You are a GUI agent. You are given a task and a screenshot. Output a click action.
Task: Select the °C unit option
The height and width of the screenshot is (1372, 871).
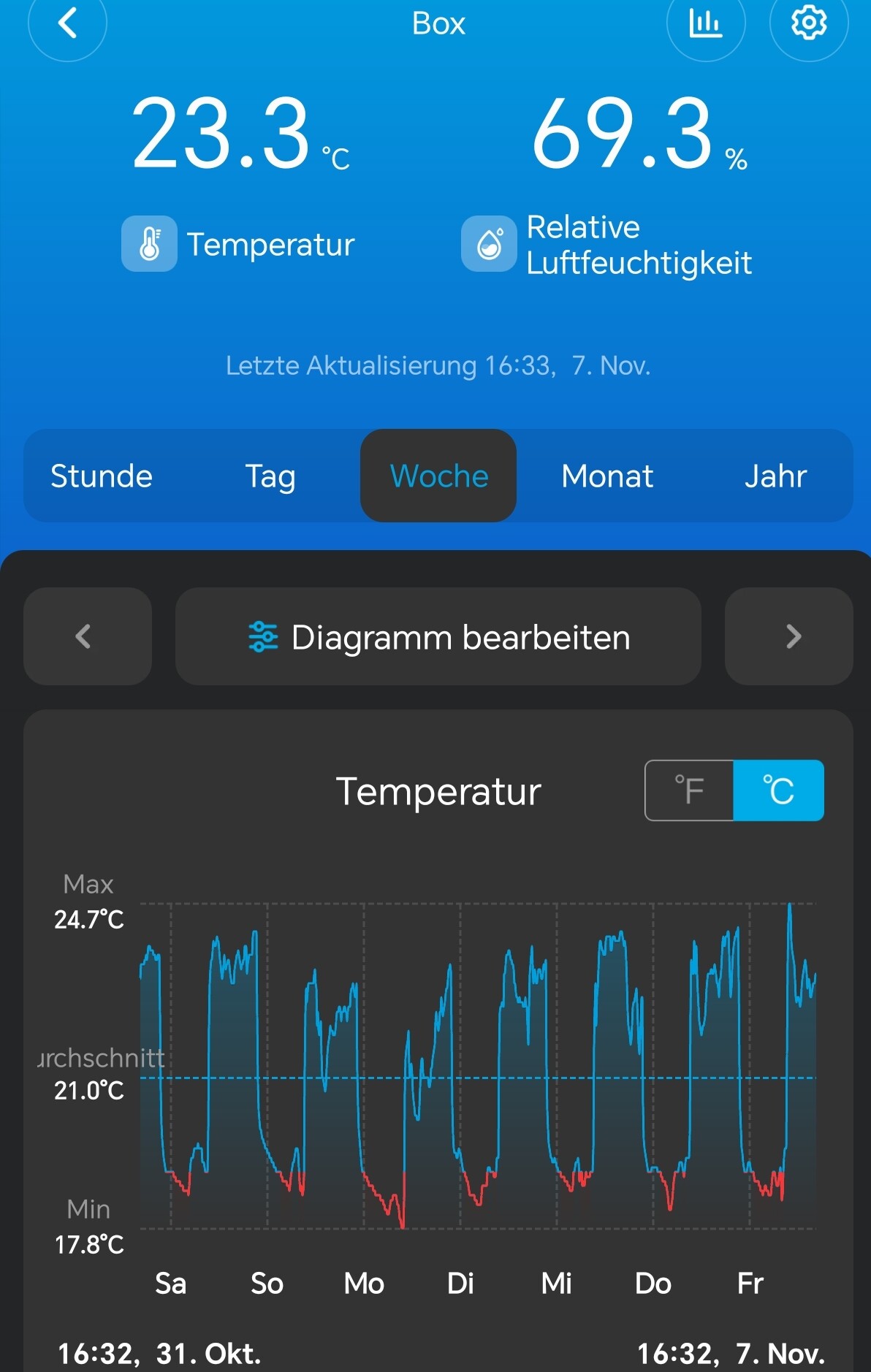778,790
